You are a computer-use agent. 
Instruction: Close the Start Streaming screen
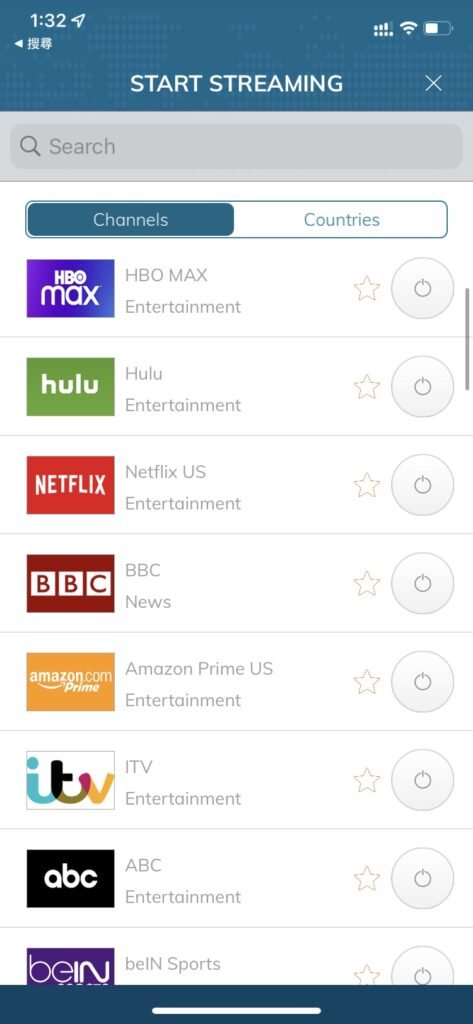[433, 84]
